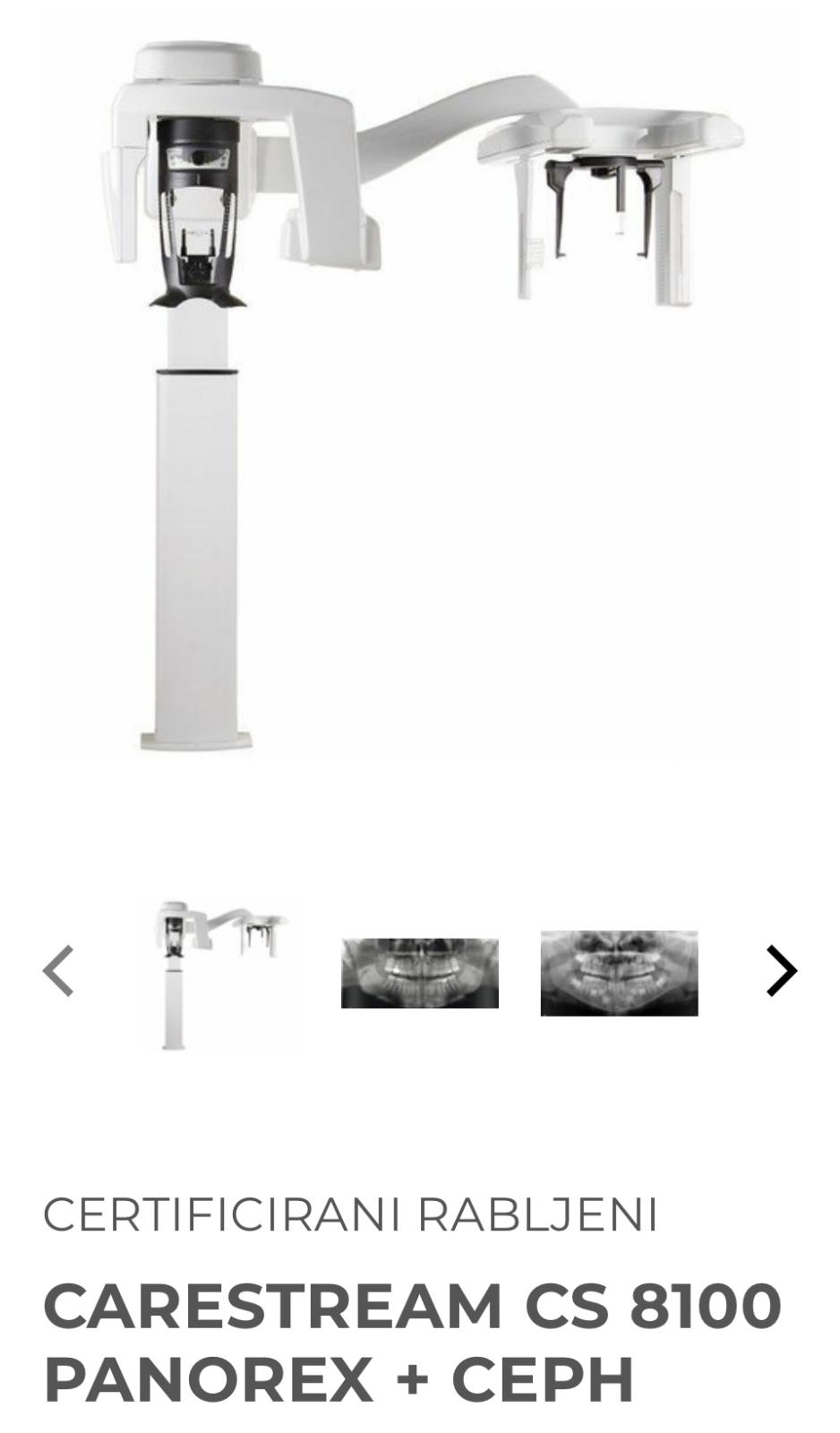840x1433 pixels.
Task: Go to the previous gallery thumbnails
Action: [x=59, y=971]
